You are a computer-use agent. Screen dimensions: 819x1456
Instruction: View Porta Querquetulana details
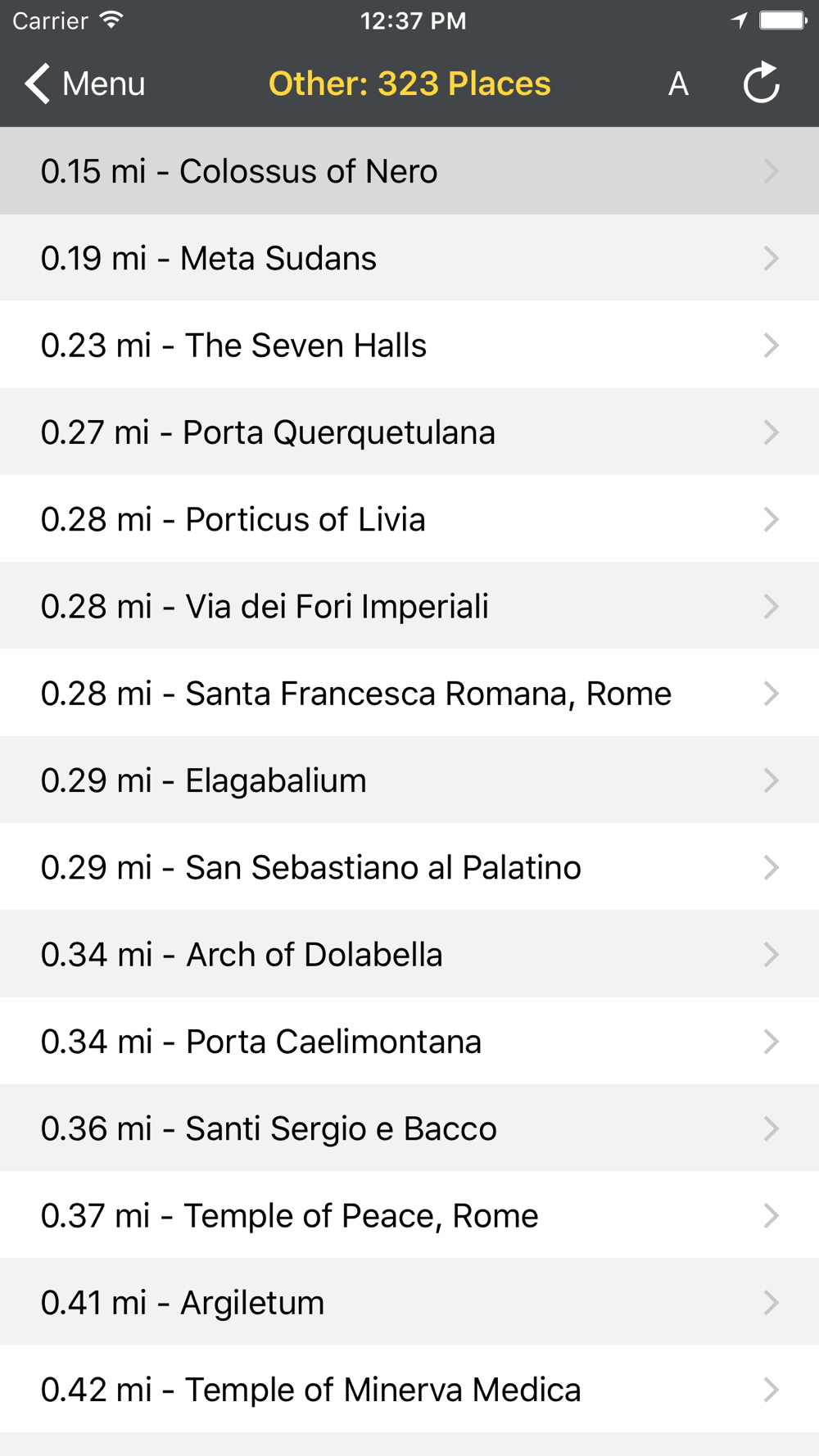click(409, 432)
